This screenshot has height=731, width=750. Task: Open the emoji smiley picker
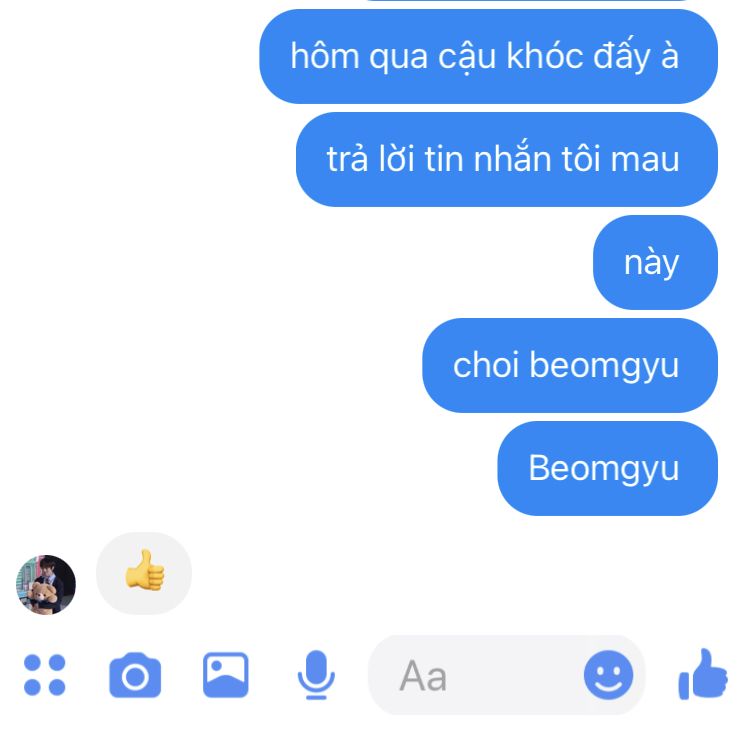point(608,675)
